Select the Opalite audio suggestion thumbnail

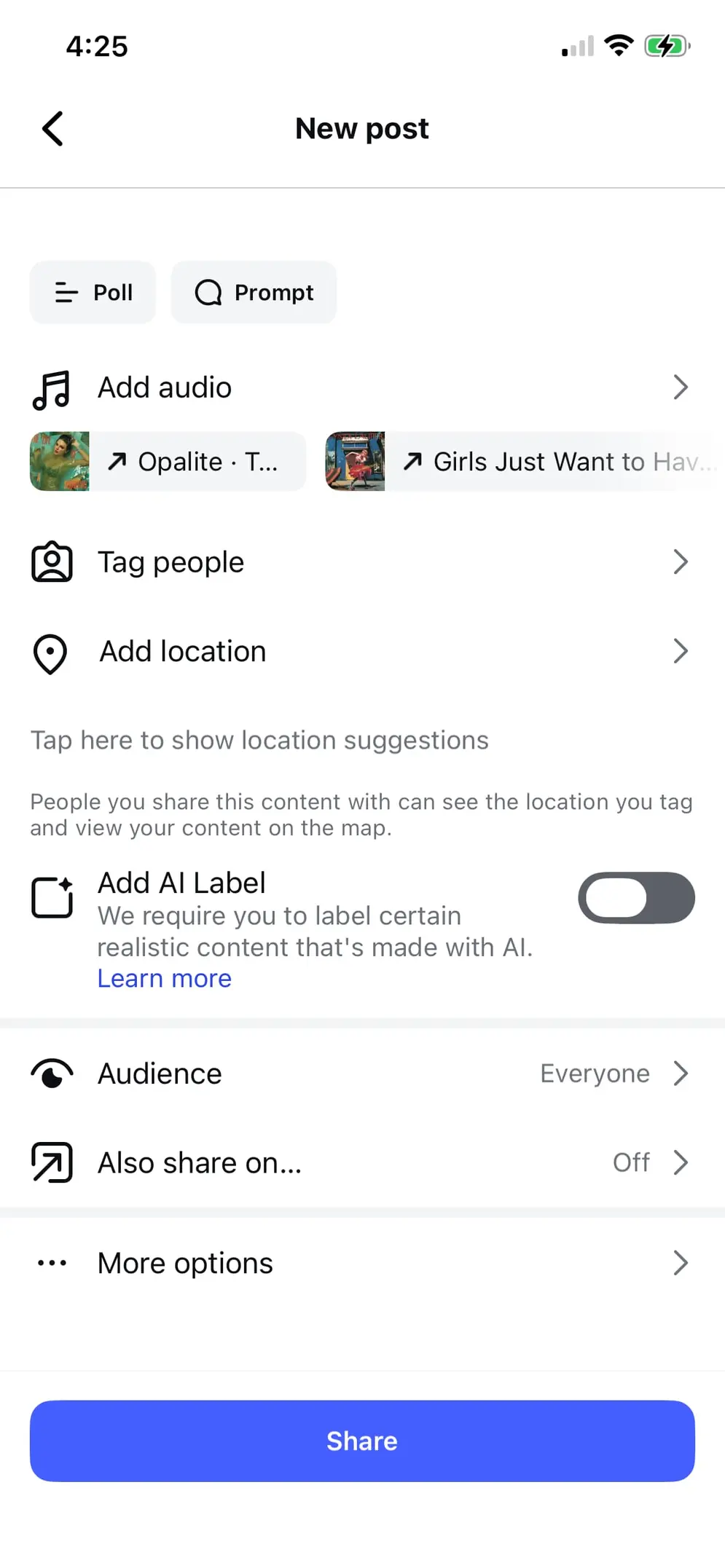click(x=59, y=461)
